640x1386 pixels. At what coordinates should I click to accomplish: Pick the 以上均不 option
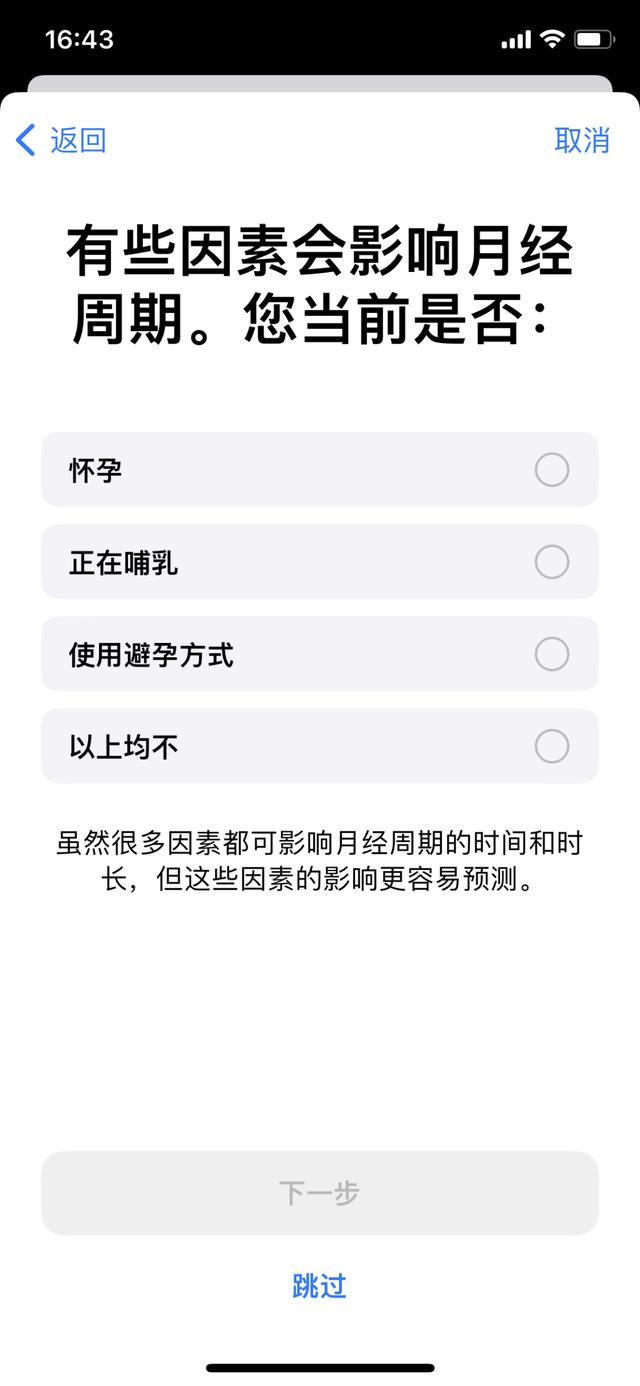(319, 746)
